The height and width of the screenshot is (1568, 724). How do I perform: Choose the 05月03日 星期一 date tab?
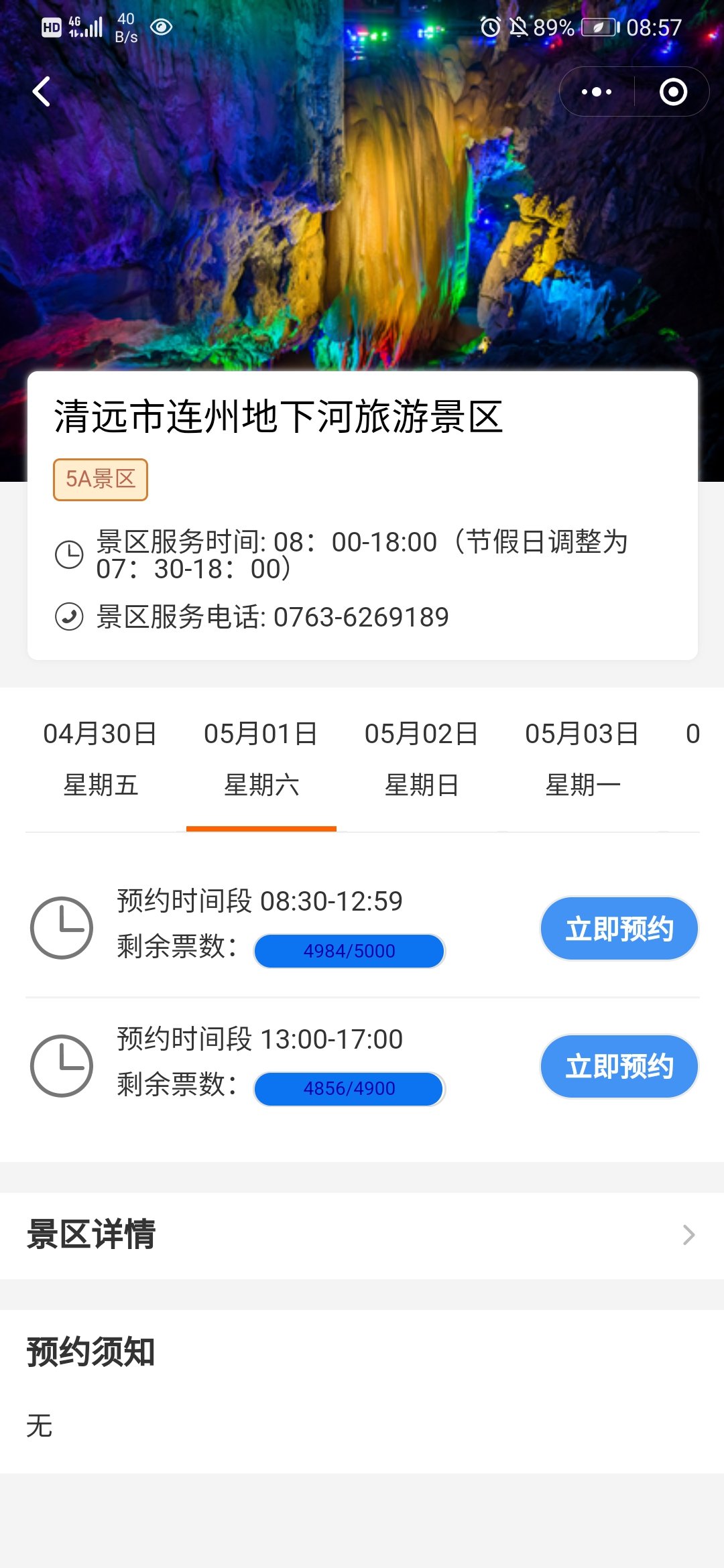point(583,759)
